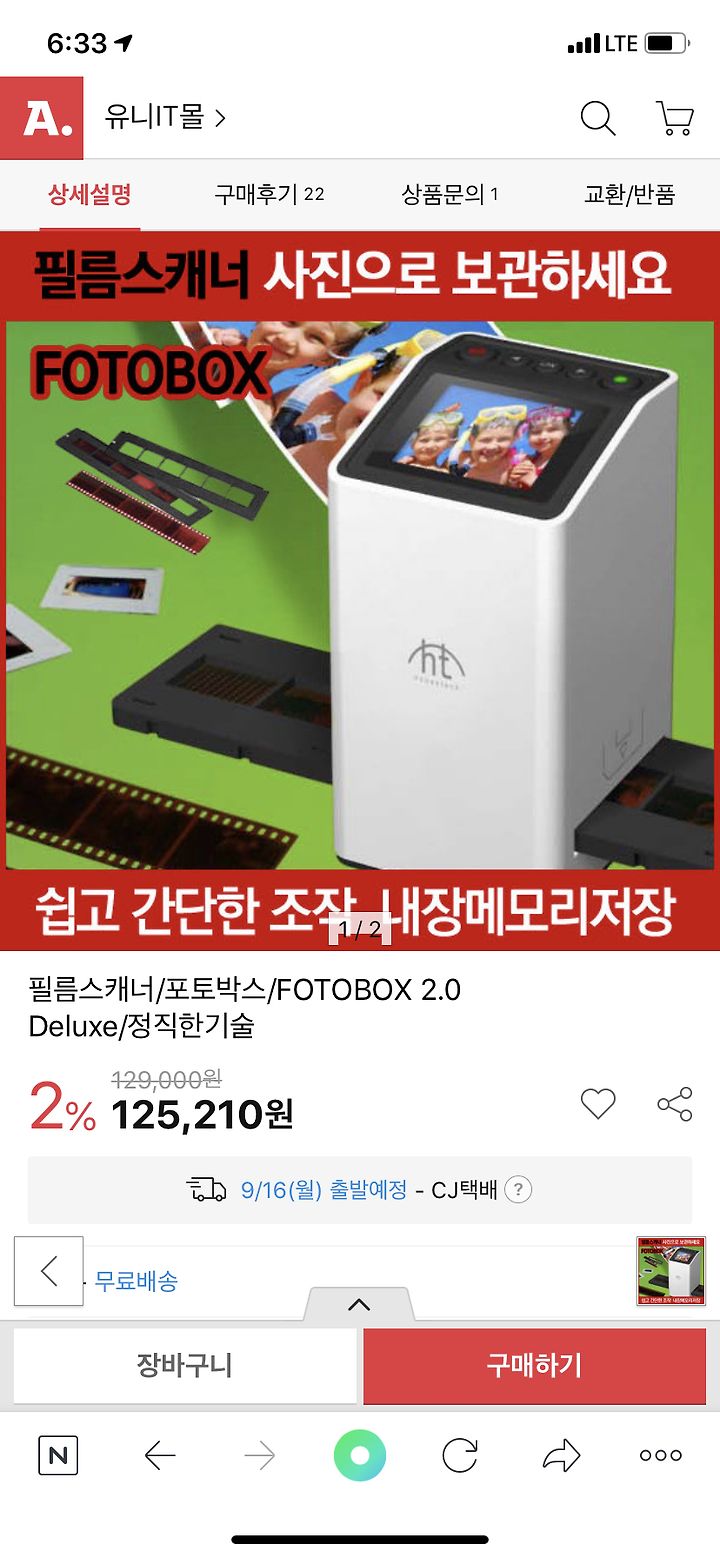
Task: Tap the floating back chevron button
Action: [49, 1271]
